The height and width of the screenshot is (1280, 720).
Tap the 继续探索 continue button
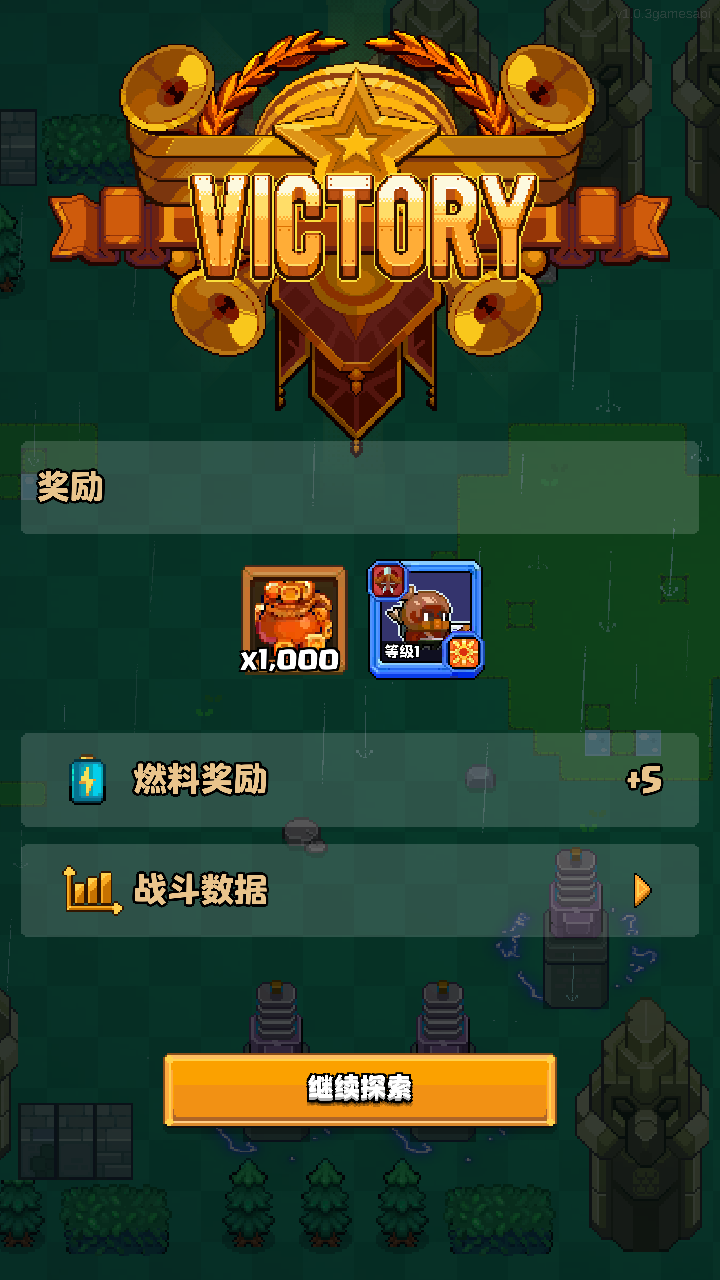360,1089
